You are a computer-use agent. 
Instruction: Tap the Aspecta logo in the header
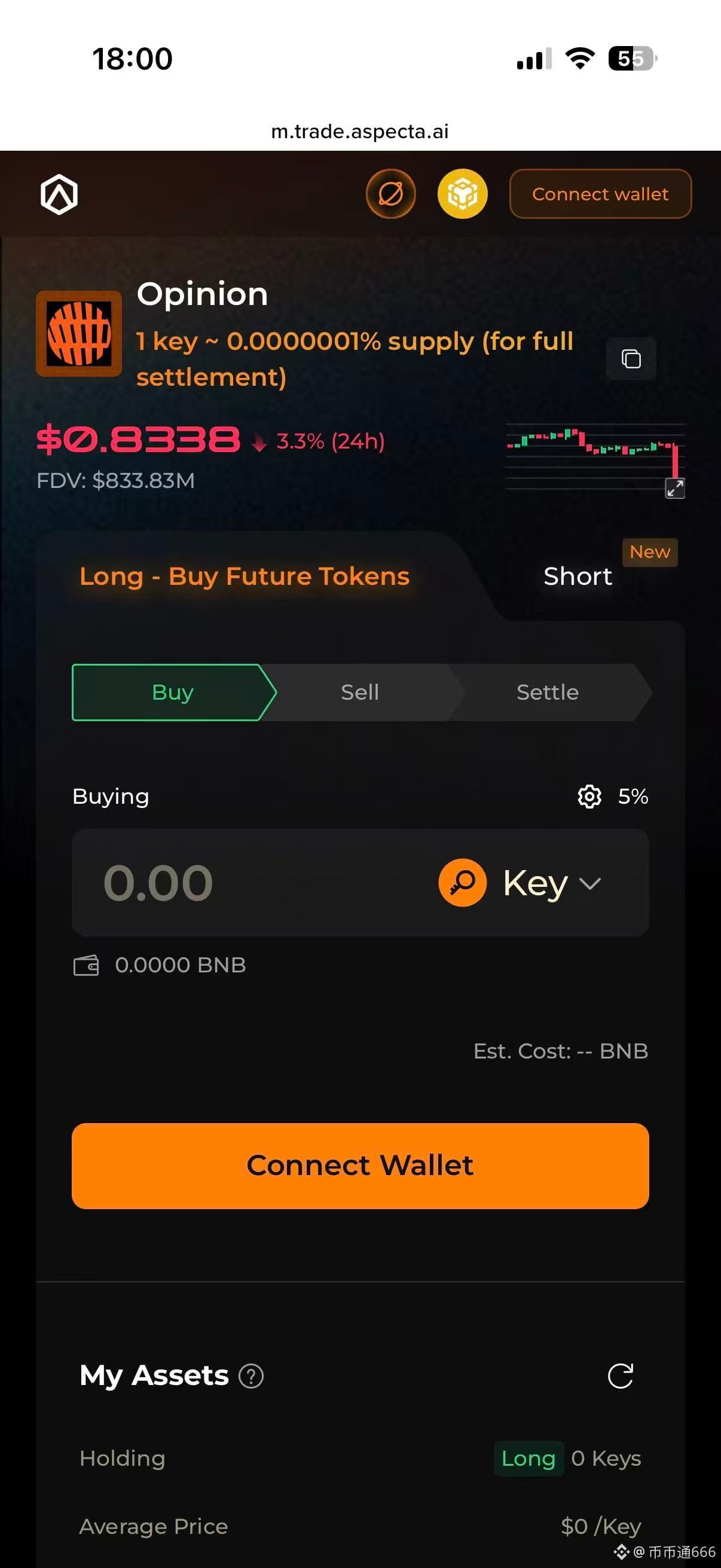(x=59, y=194)
